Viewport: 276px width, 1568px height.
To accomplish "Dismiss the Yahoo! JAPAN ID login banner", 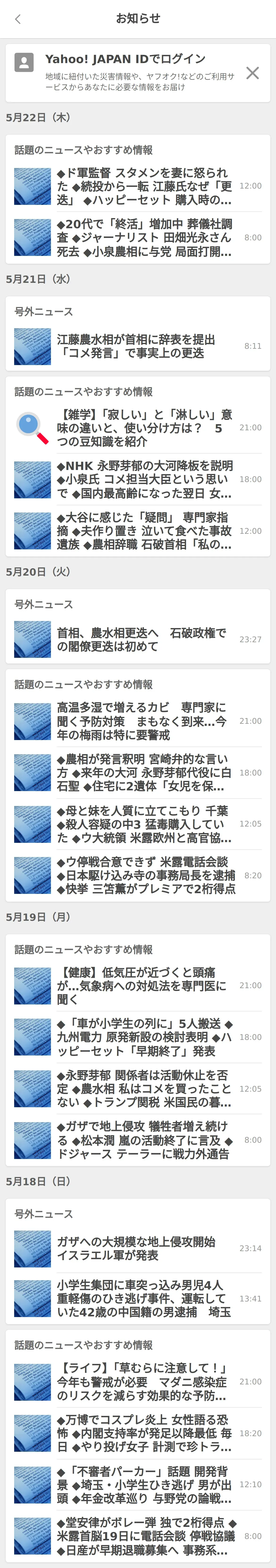I will tap(252, 73).
